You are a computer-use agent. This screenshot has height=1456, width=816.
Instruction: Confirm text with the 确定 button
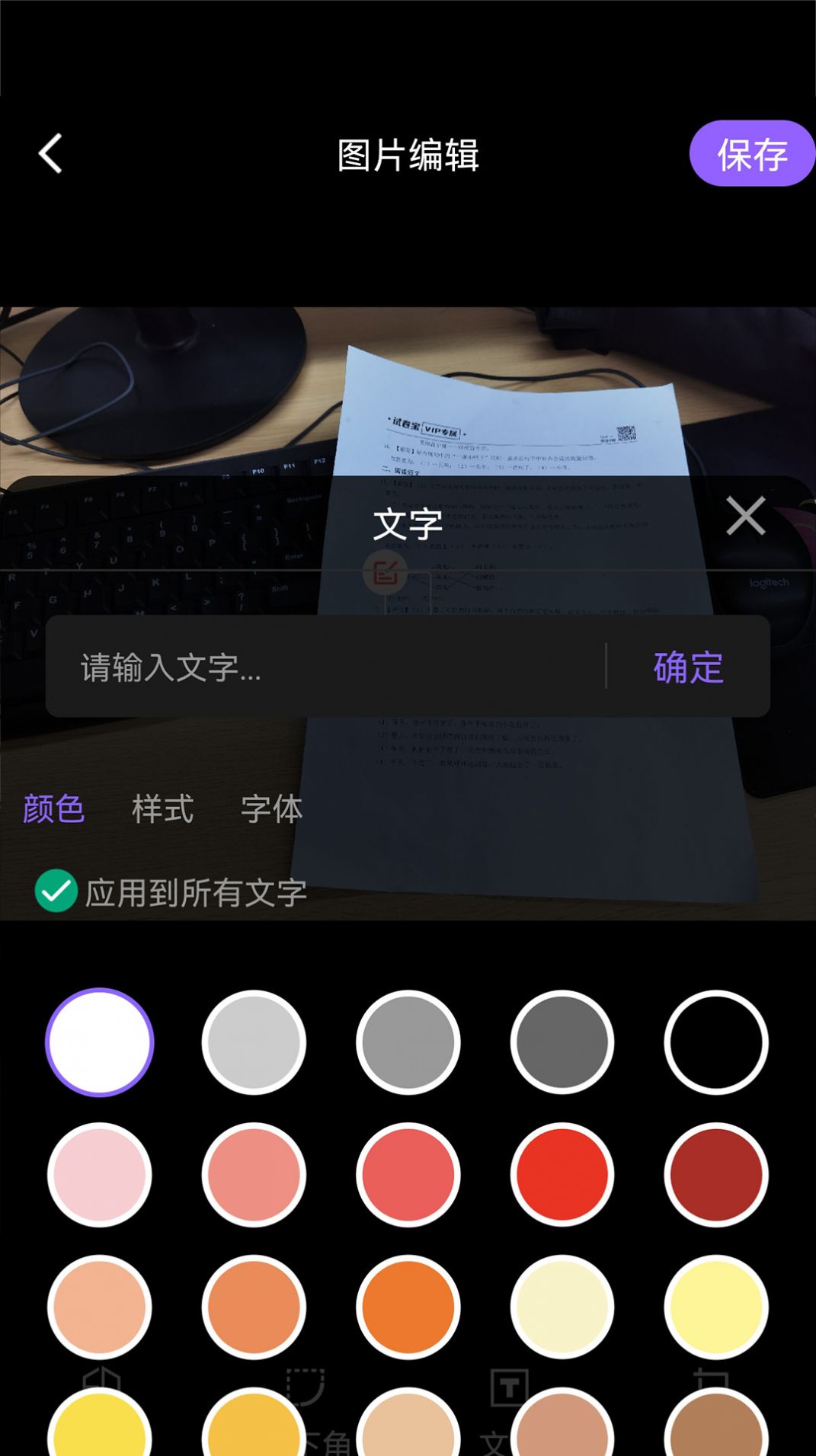click(x=688, y=667)
